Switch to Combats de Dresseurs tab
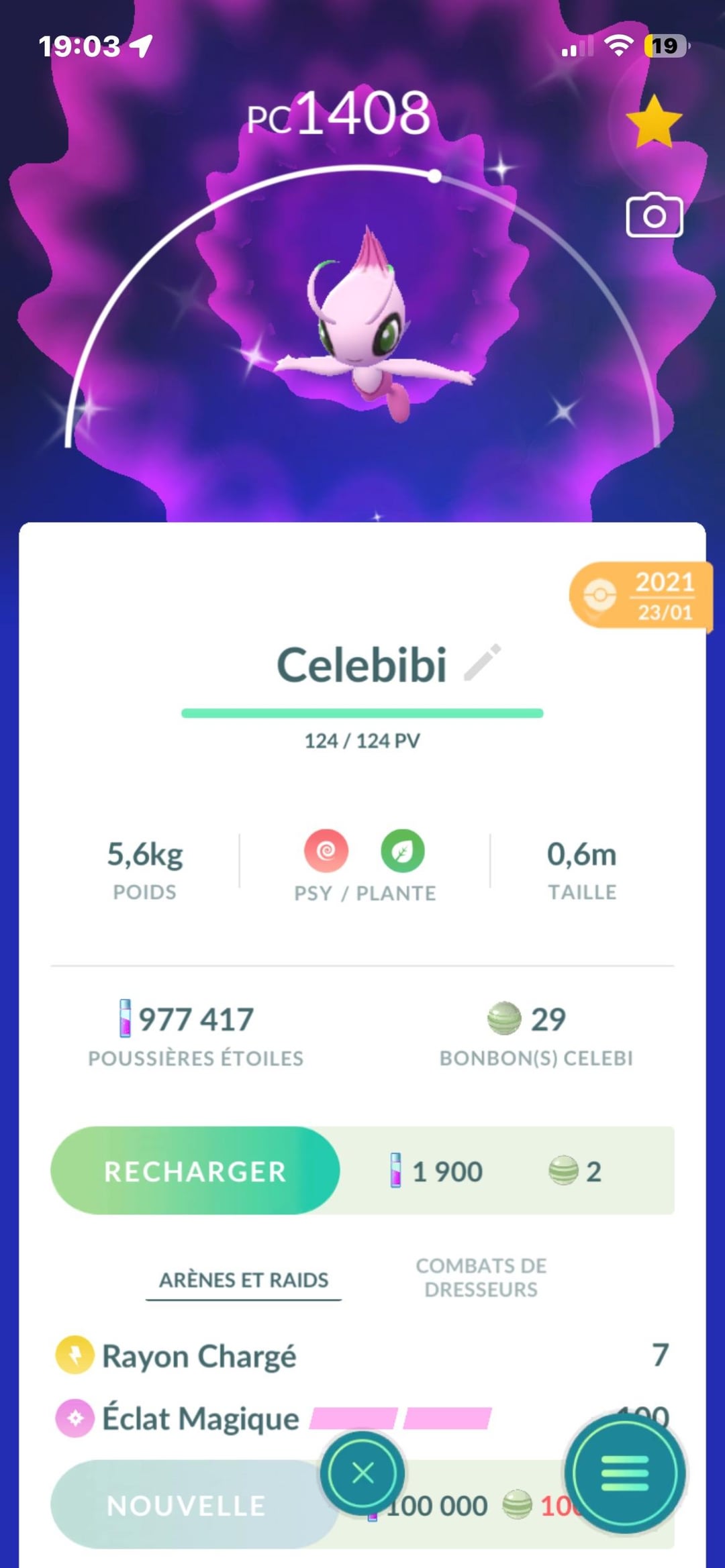Viewport: 725px width, 1568px height. pos(481,1277)
